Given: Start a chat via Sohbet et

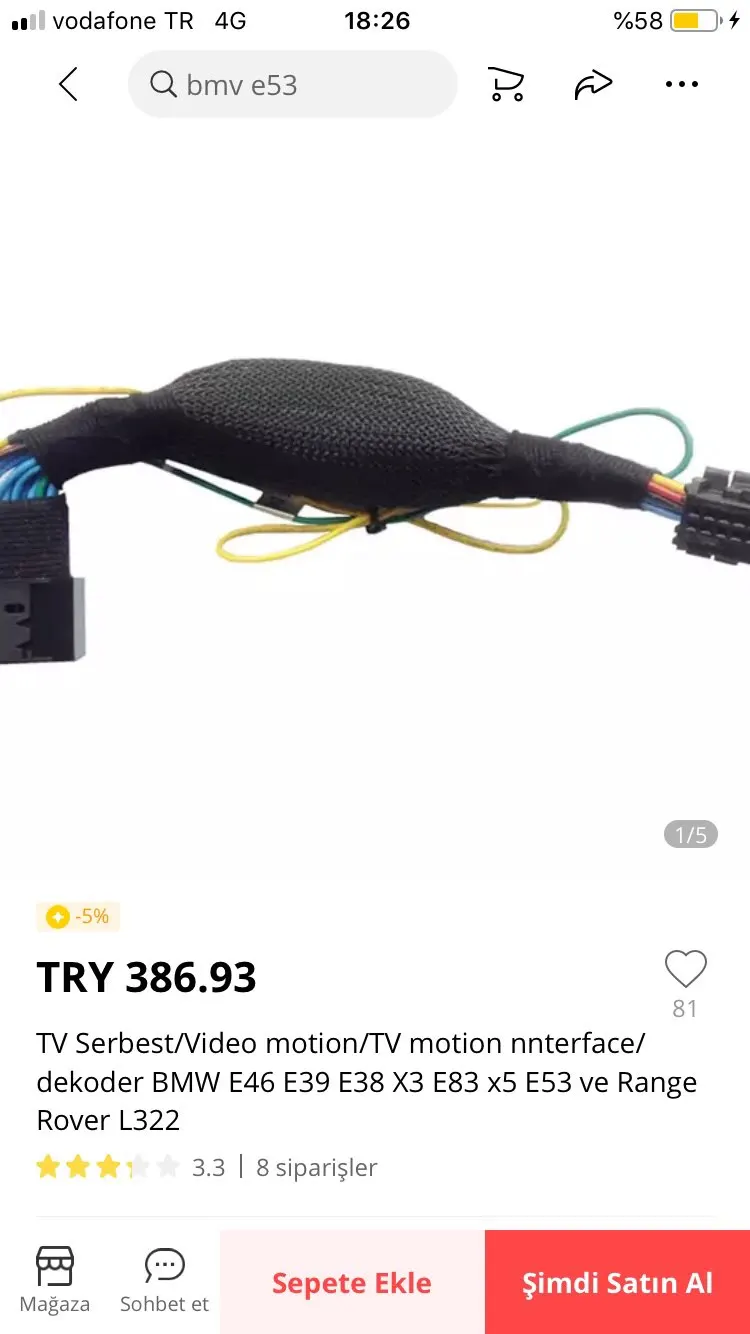Looking at the screenshot, I should pyautogui.click(x=165, y=1280).
